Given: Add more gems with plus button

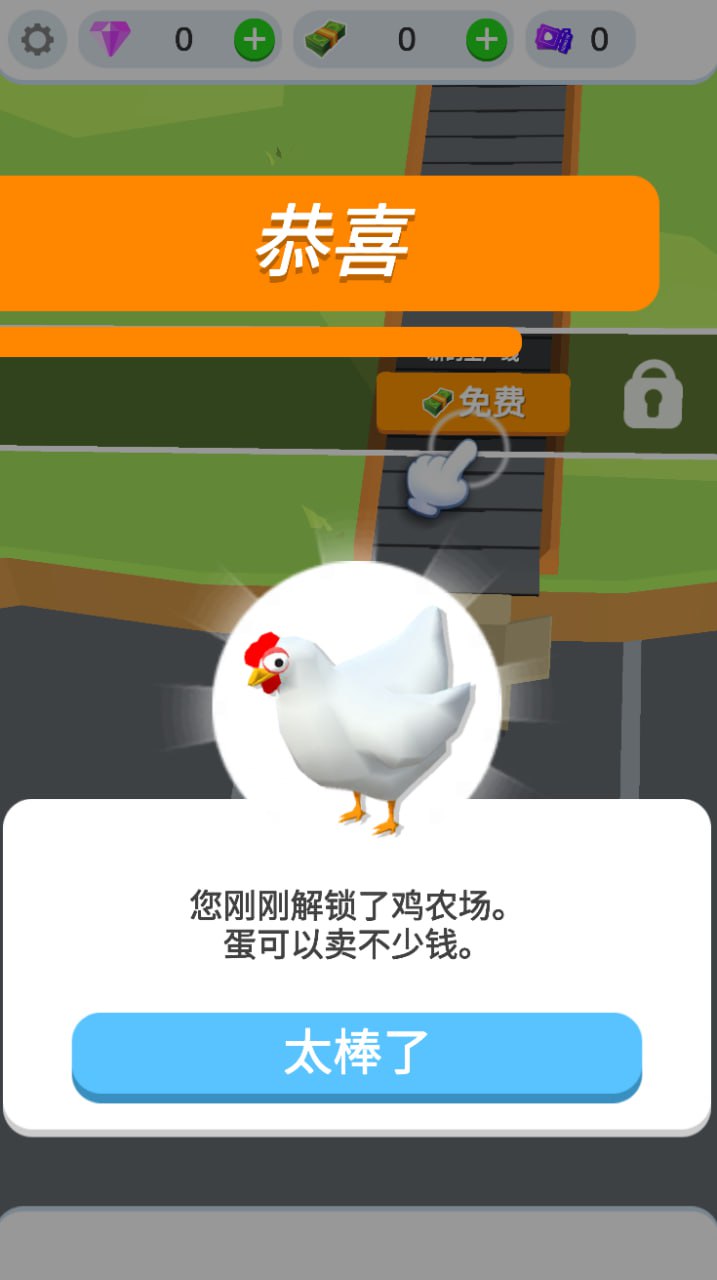Looking at the screenshot, I should 254,40.
